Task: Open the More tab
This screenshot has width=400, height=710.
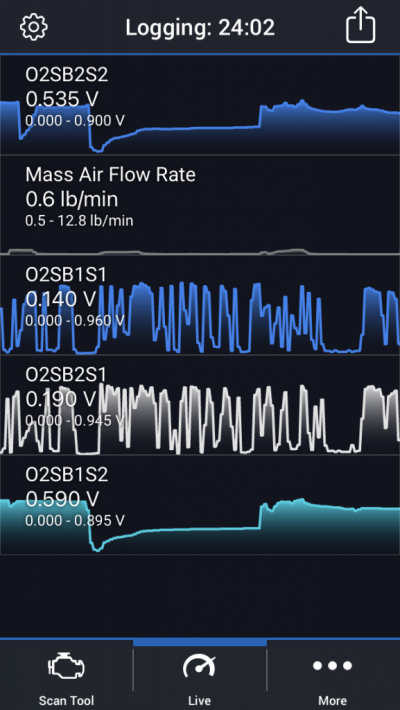Action: click(333, 676)
